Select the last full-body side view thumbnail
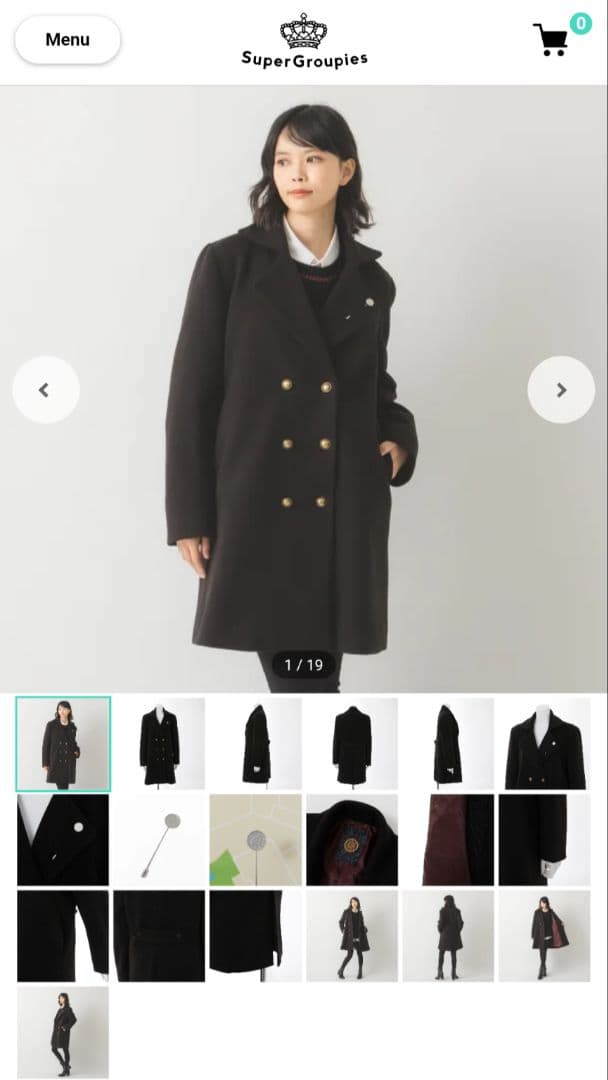Image resolution: width=608 pixels, height=1080 pixels. 63,1032
